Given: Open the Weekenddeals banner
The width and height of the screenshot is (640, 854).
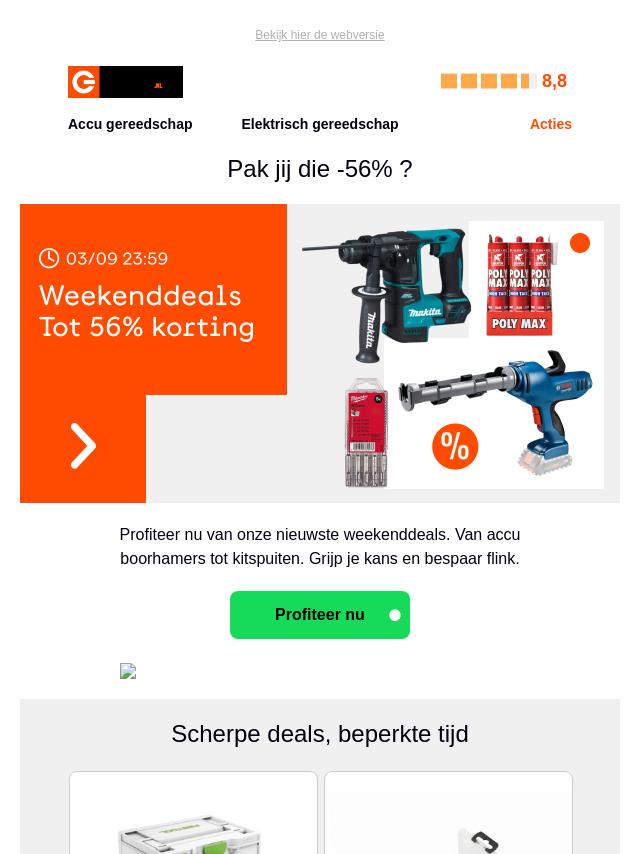Looking at the screenshot, I should 319,353.
